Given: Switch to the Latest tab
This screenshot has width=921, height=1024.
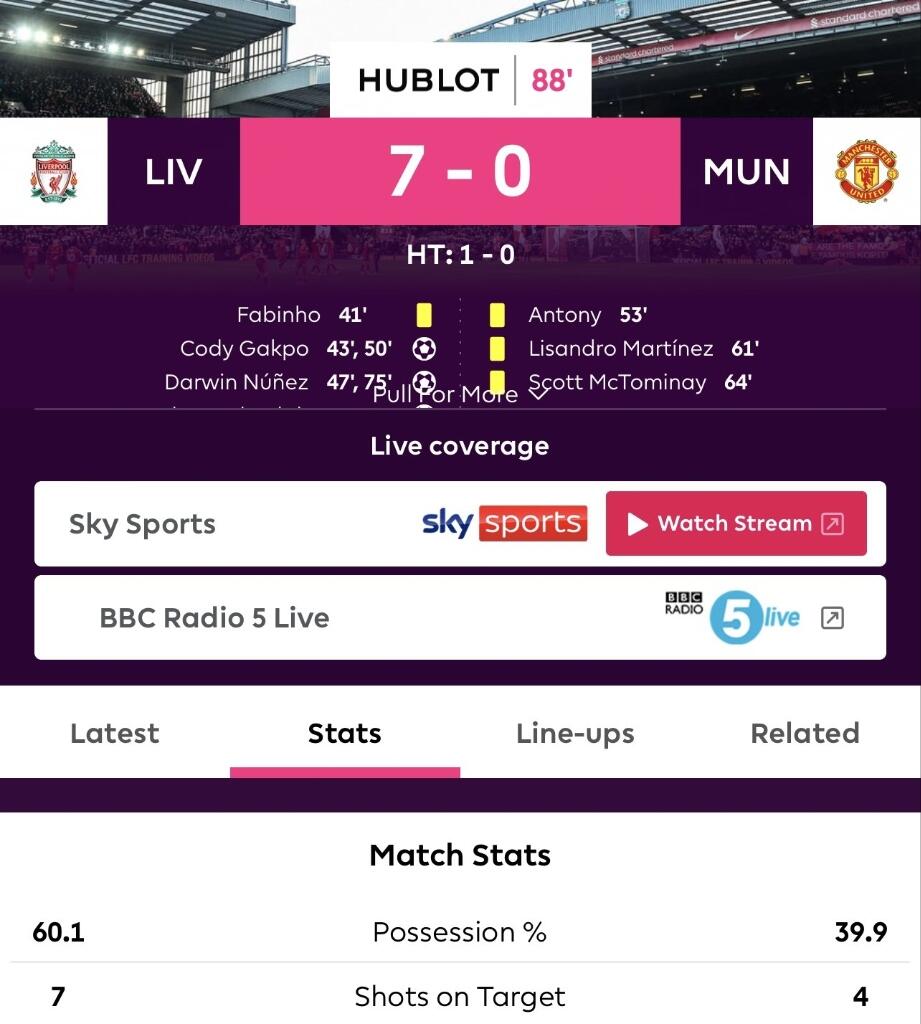Looking at the screenshot, I should (x=115, y=733).
